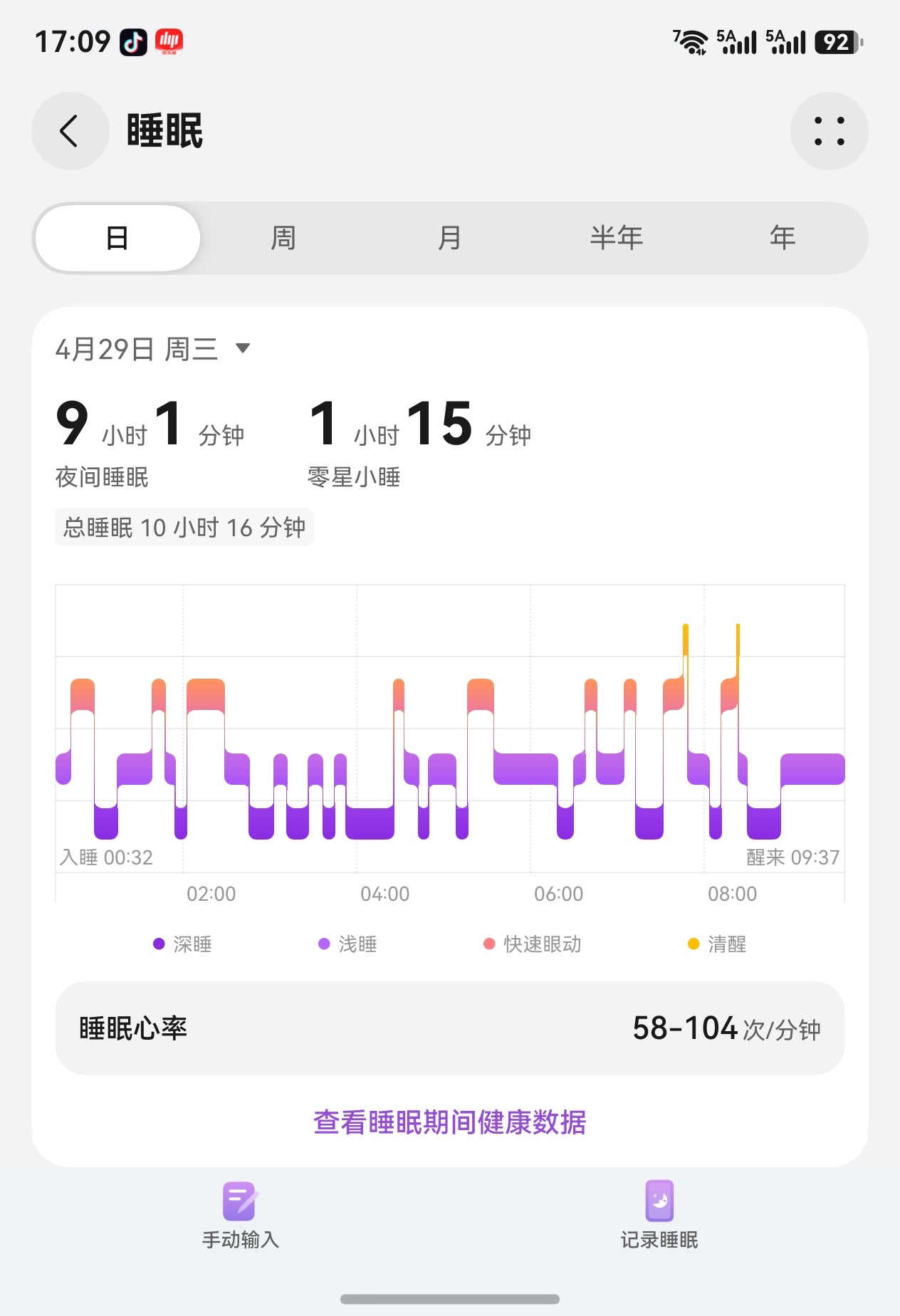
Task: Switch to 半年 view
Action: tap(617, 238)
